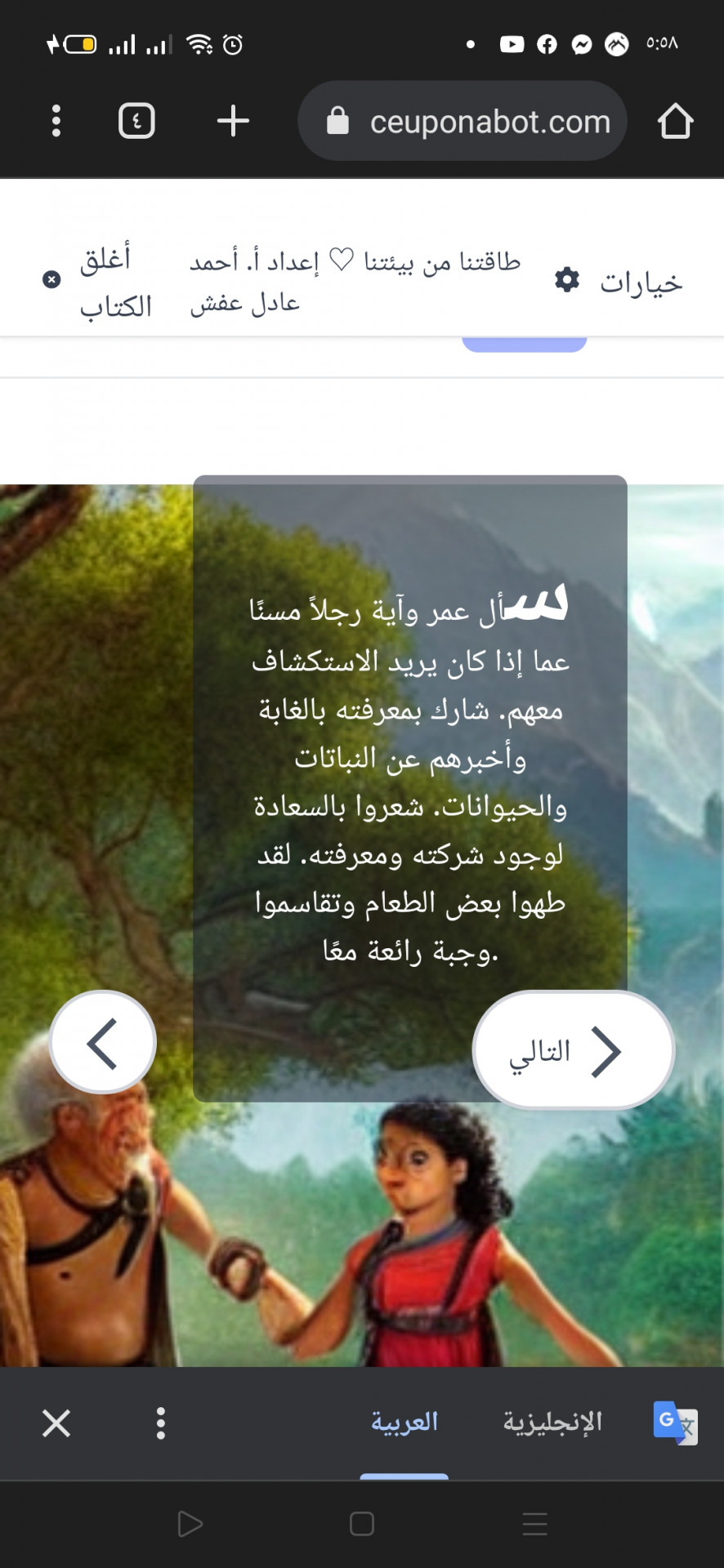The image size is (724, 1568).
Task: Switch translation to الإنجليزية
Action: tap(552, 1423)
